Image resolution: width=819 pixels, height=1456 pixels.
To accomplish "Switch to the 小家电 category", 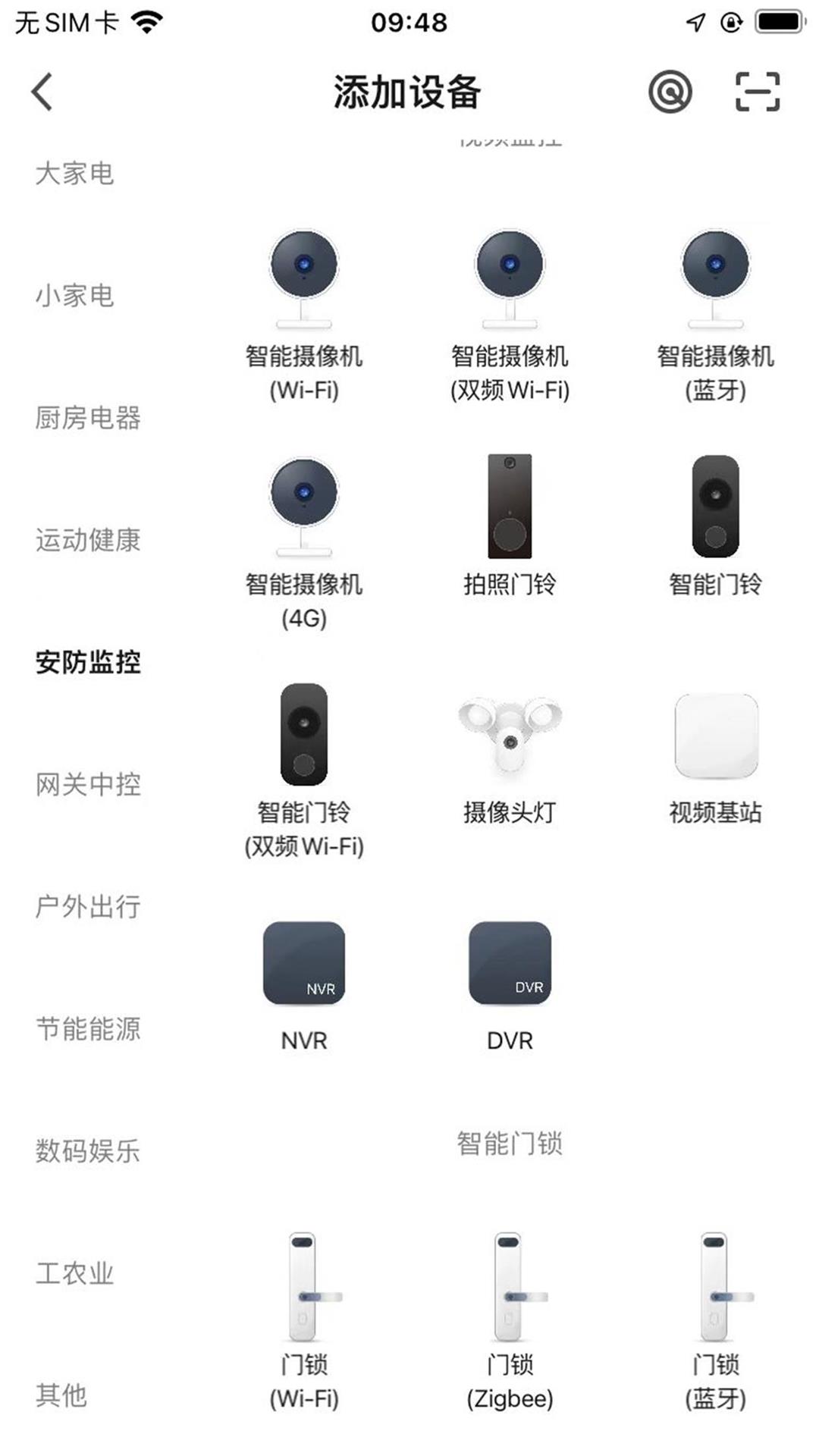I will [74, 296].
